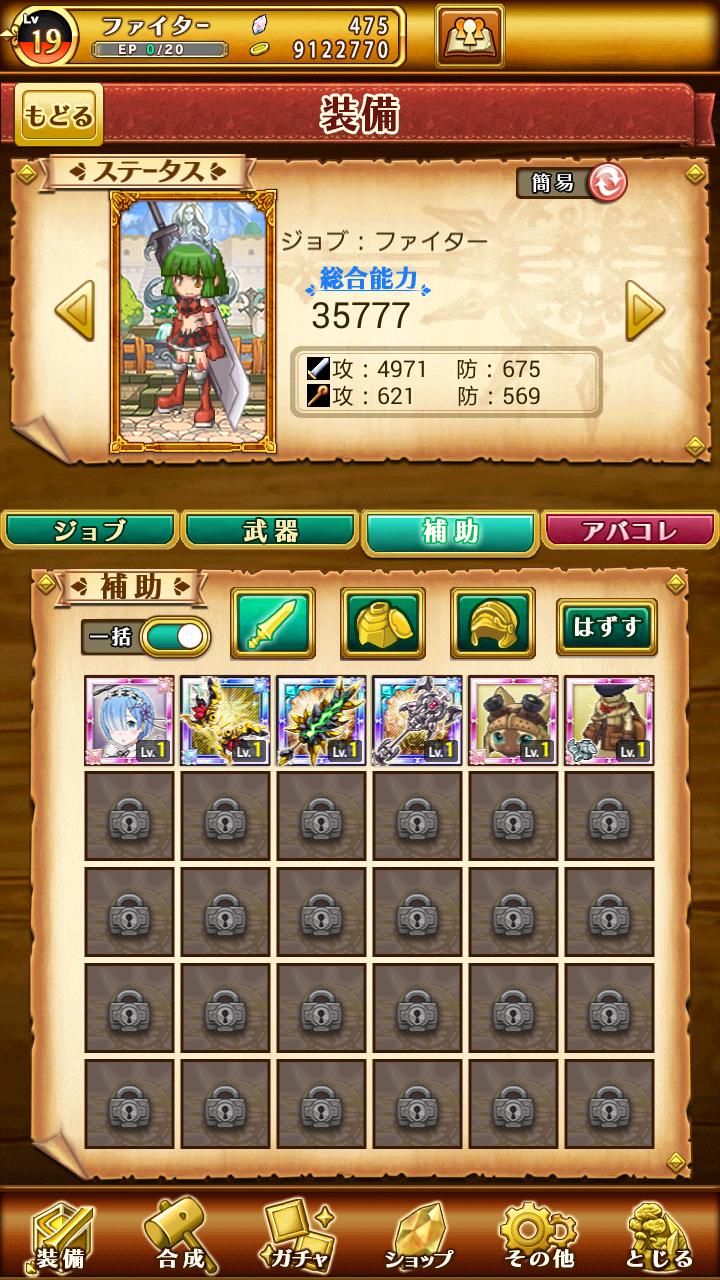The image size is (720, 1280).
Task: Select the helmet filter icon
Action: pyautogui.click(x=493, y=623)
